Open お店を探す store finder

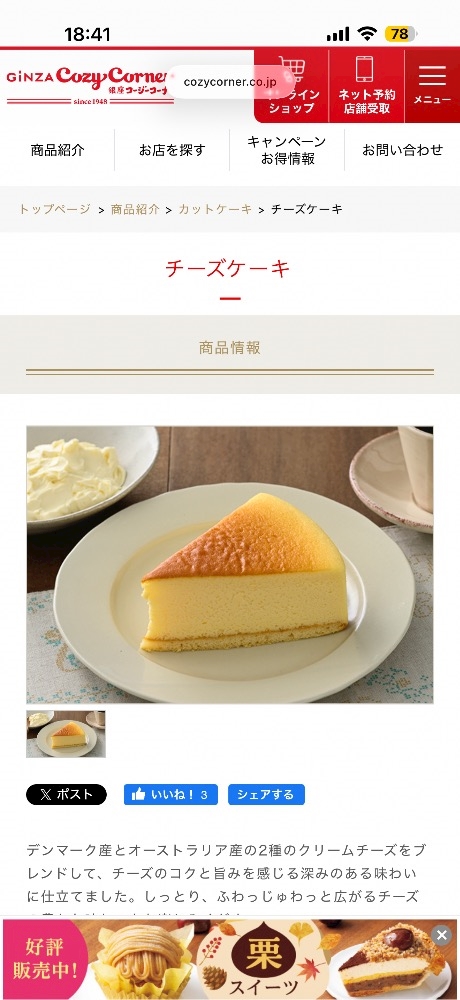(172, 151)
